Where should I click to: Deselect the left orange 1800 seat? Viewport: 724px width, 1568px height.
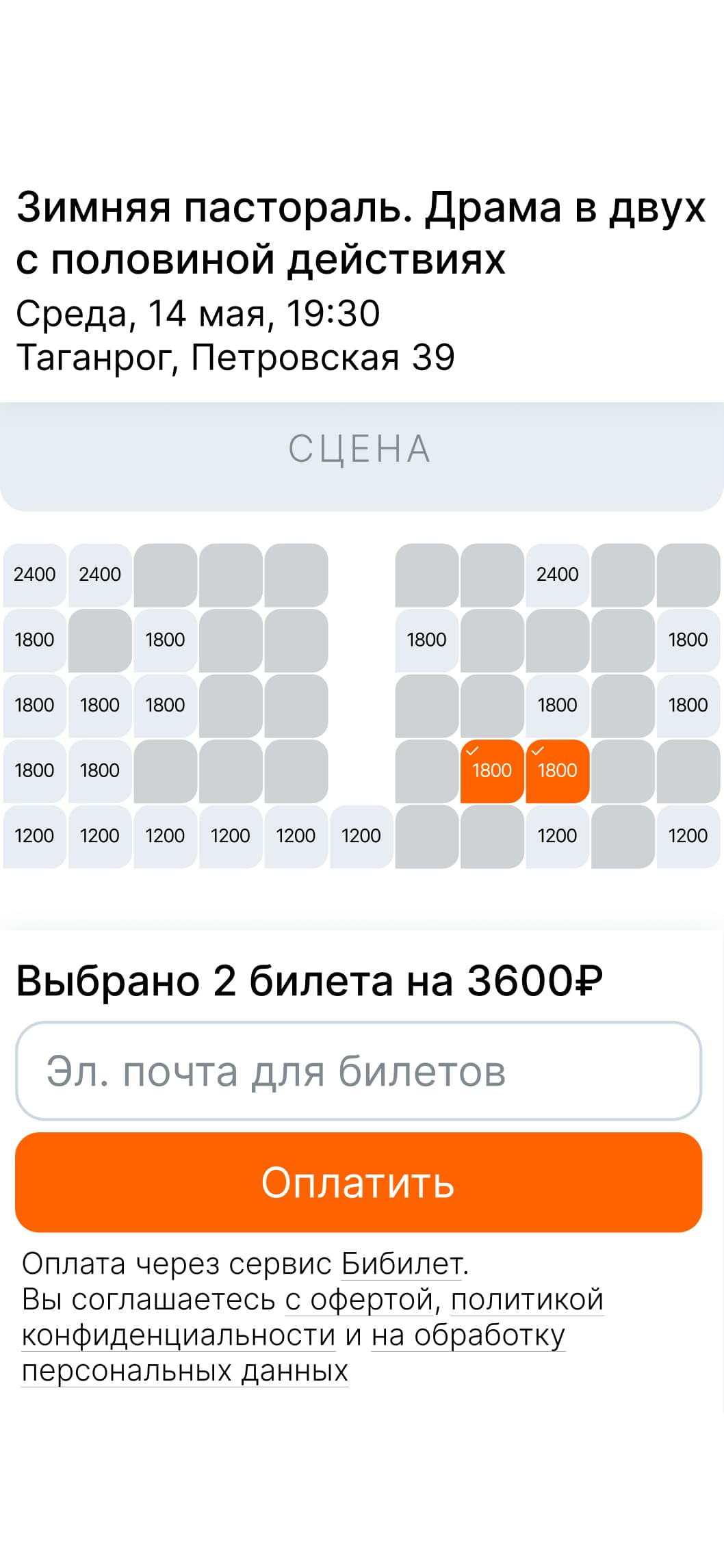pos(492,770)
